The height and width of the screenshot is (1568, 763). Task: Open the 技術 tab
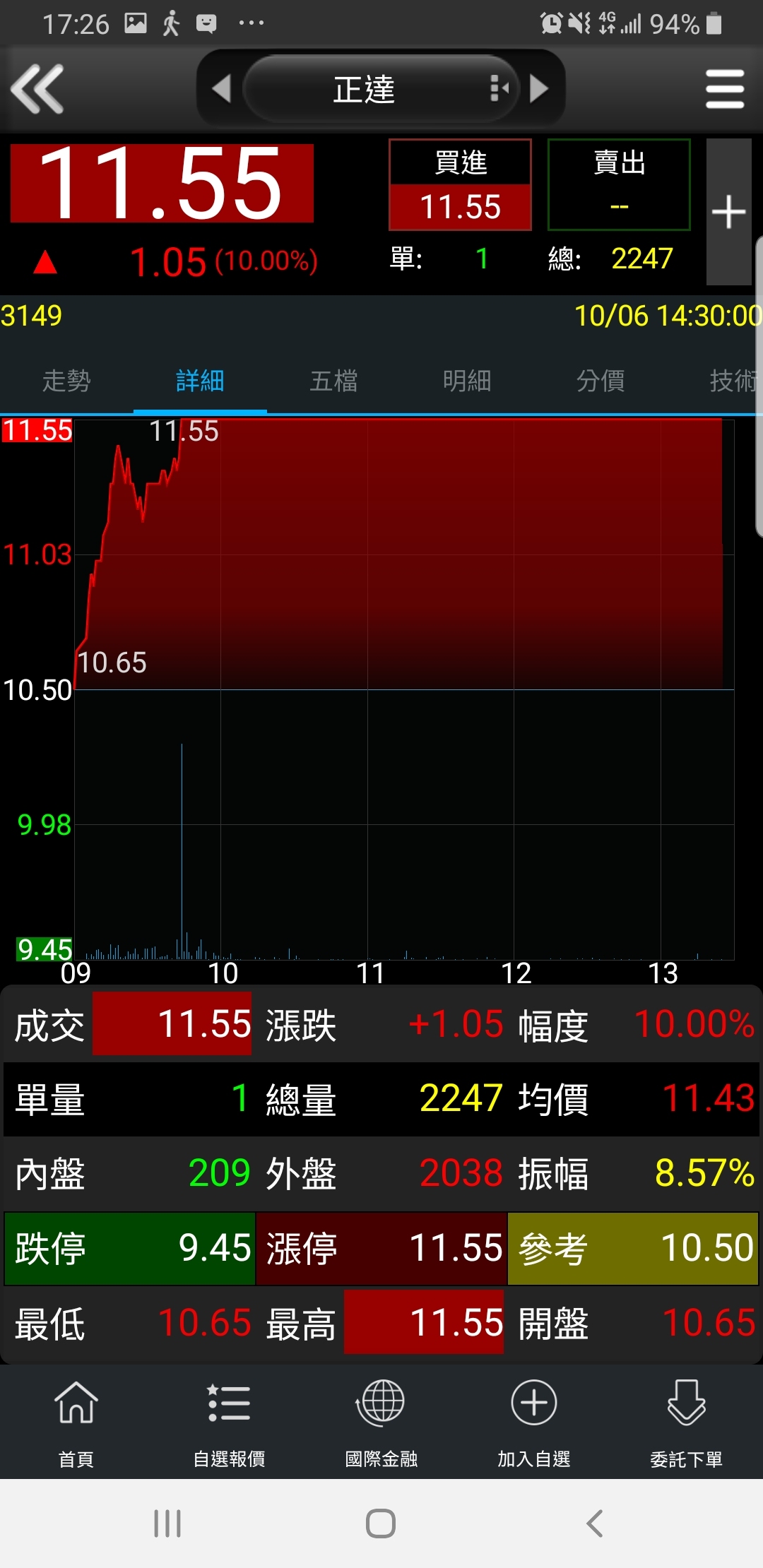tap(733, 381)
